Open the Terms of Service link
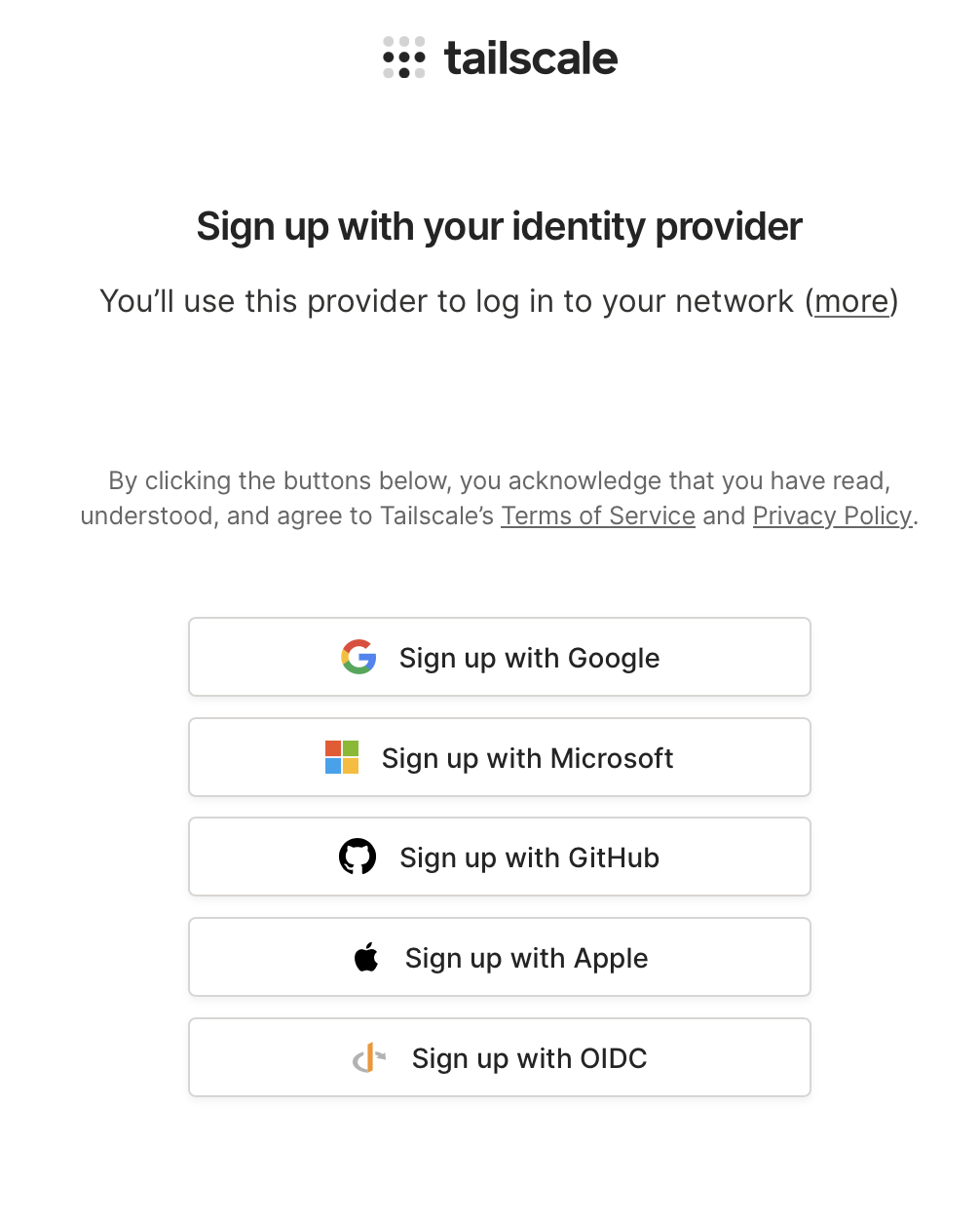The image size is (980, 1220). coord(597,515)
